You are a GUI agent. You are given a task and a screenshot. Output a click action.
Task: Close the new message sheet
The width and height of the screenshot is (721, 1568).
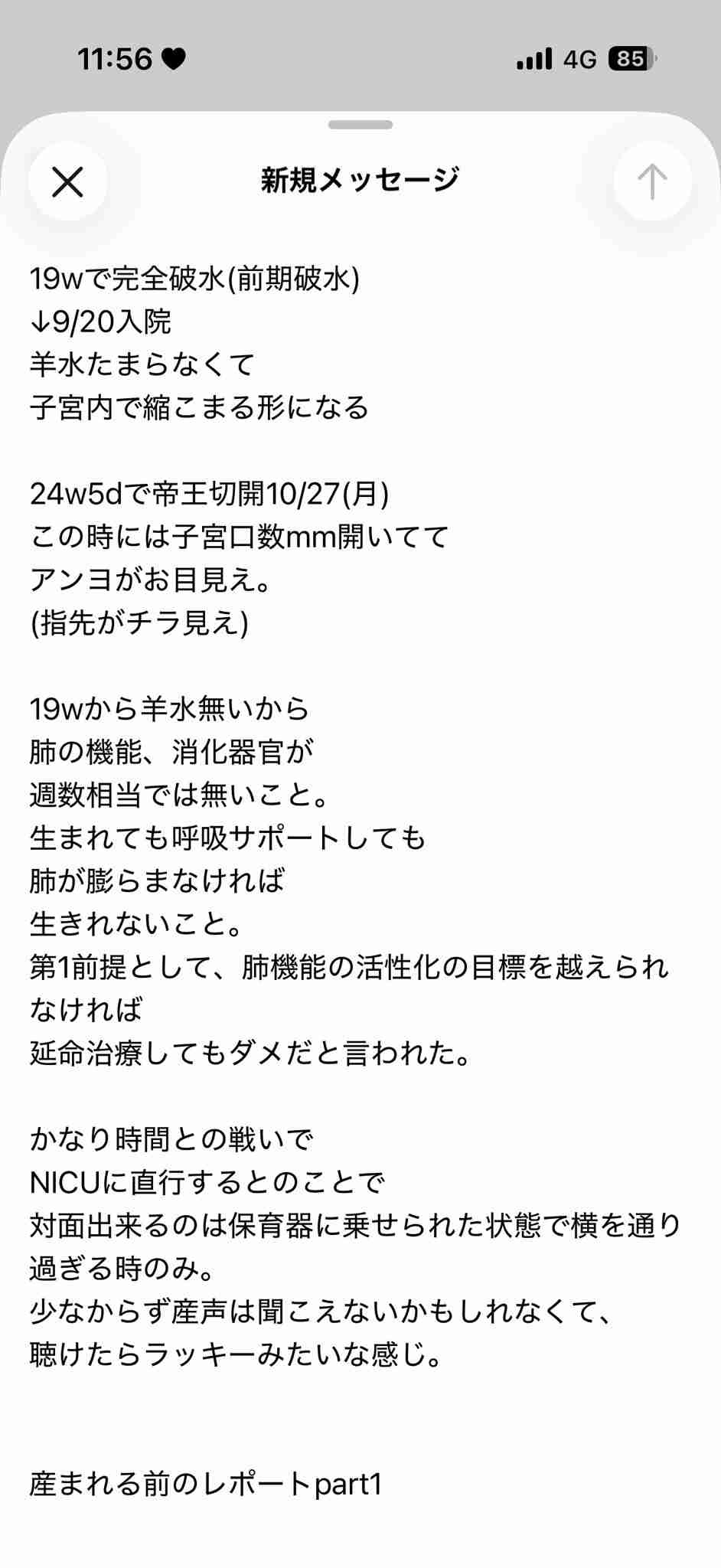tap(67, 182)
